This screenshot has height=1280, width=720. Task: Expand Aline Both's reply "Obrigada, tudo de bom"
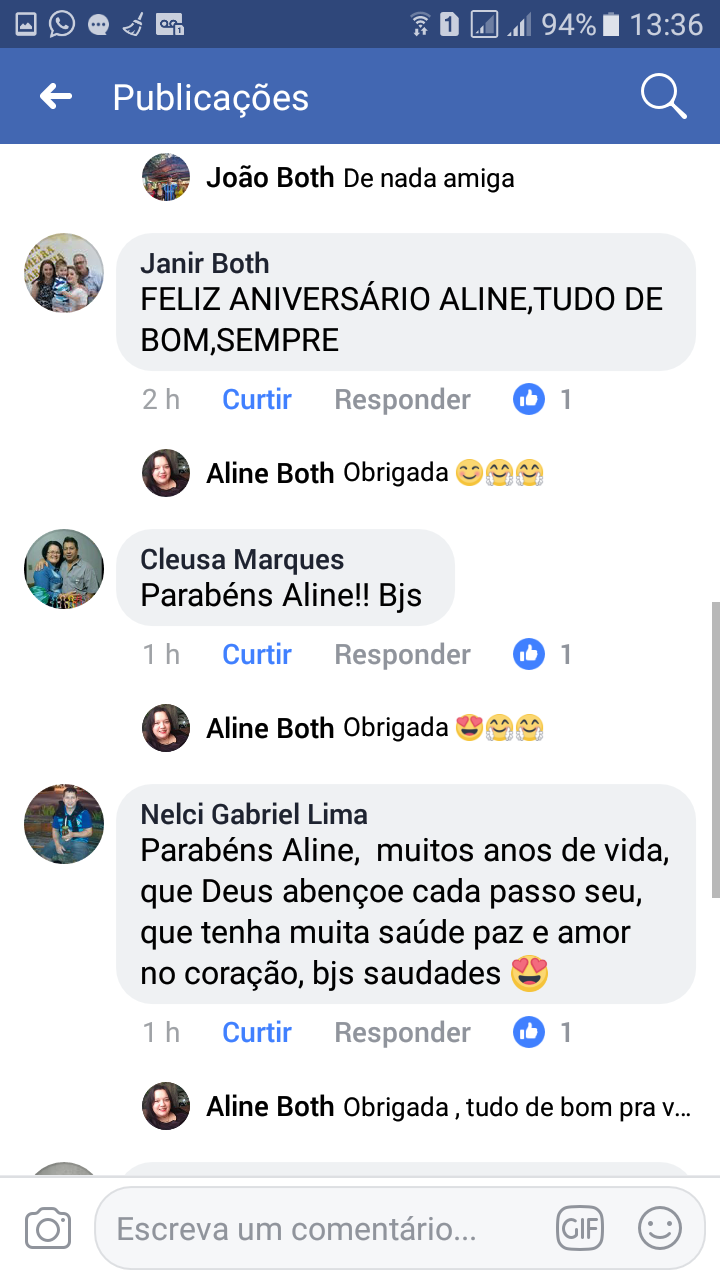click(x=516, y=1107)
